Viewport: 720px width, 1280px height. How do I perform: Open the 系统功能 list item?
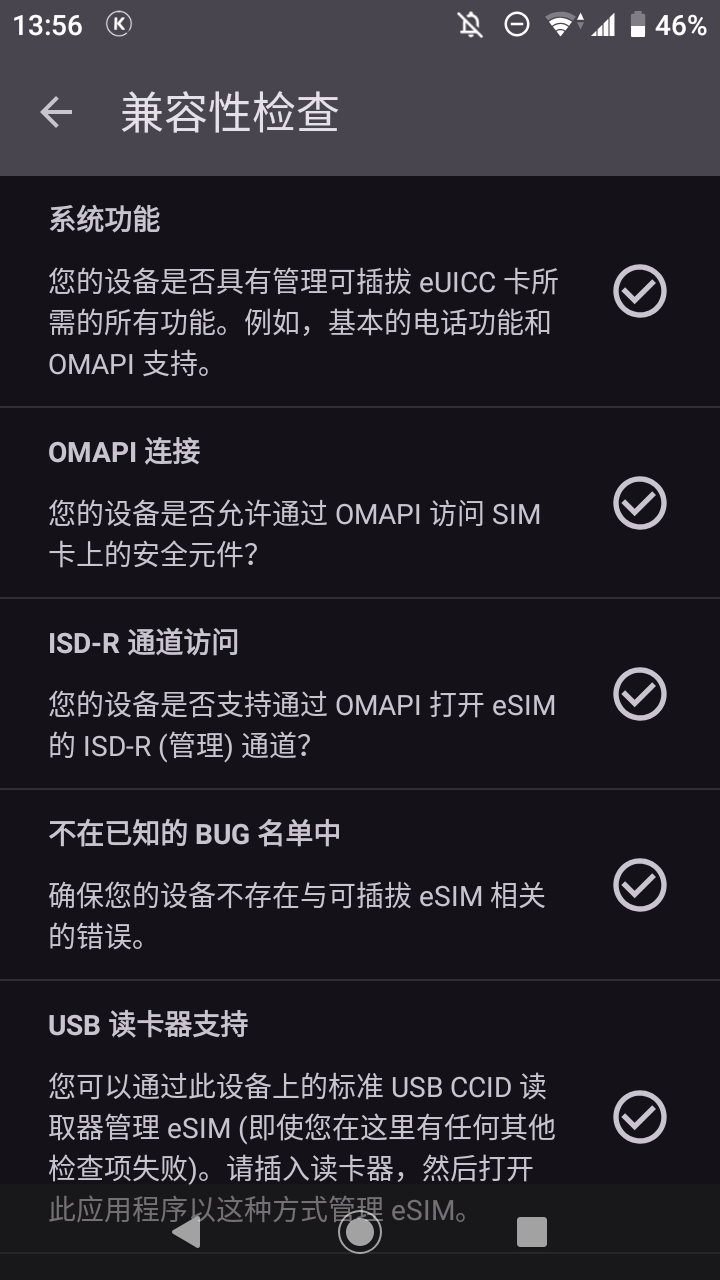click(x=300, y=290)
